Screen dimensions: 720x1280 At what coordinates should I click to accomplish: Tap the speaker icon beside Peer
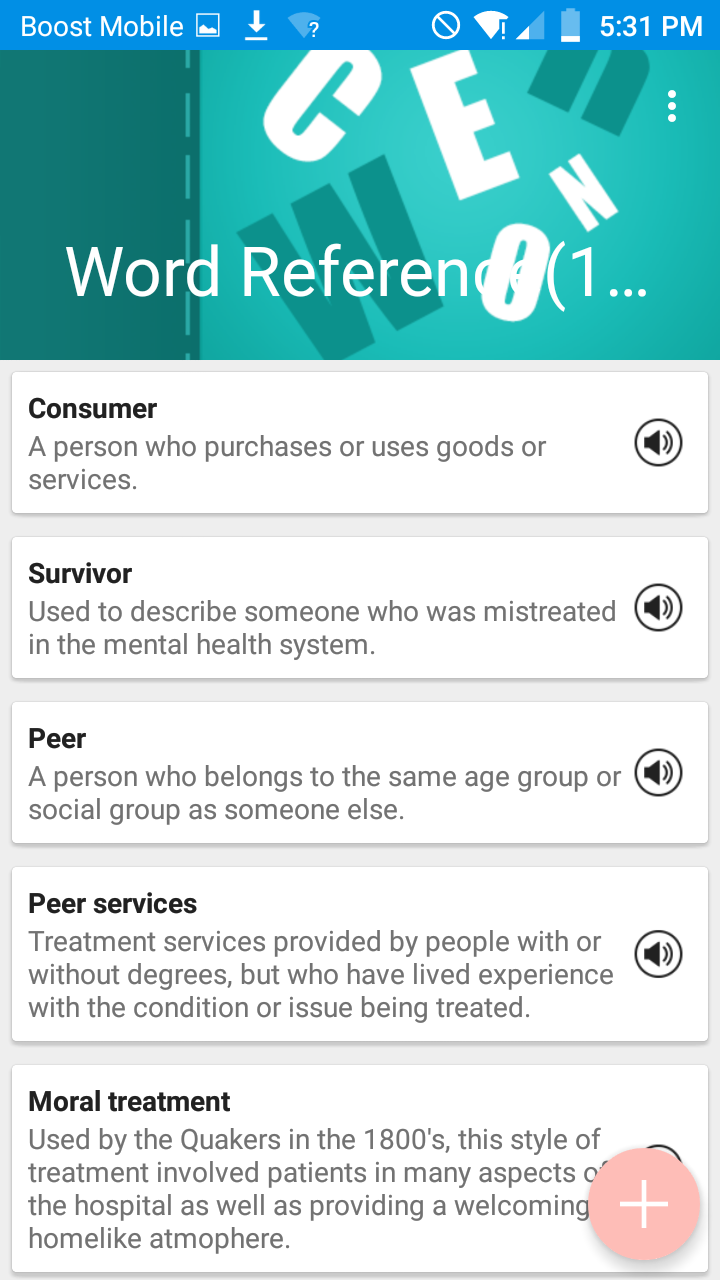[x=658, y=772]
